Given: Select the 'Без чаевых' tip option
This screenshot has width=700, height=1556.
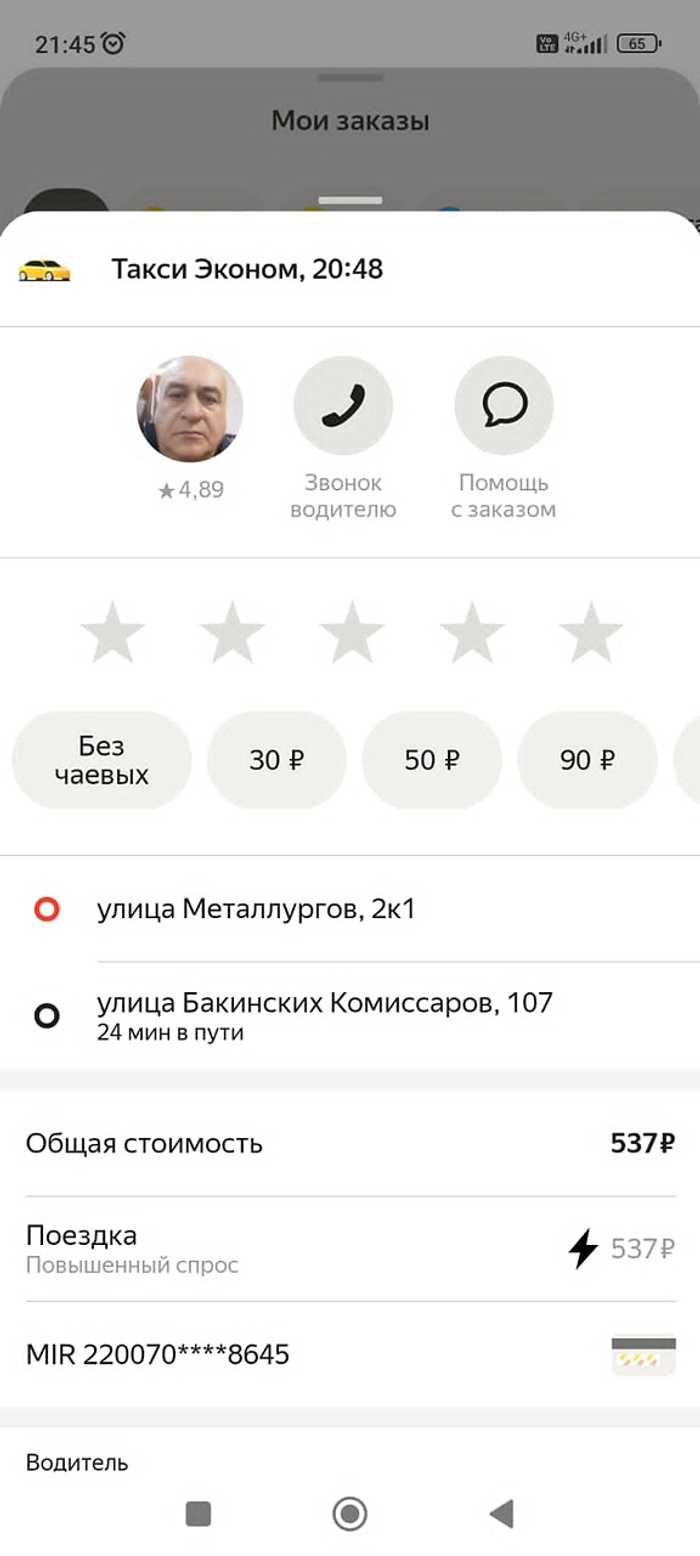Looking at the screenshot, I should point(101,761).
